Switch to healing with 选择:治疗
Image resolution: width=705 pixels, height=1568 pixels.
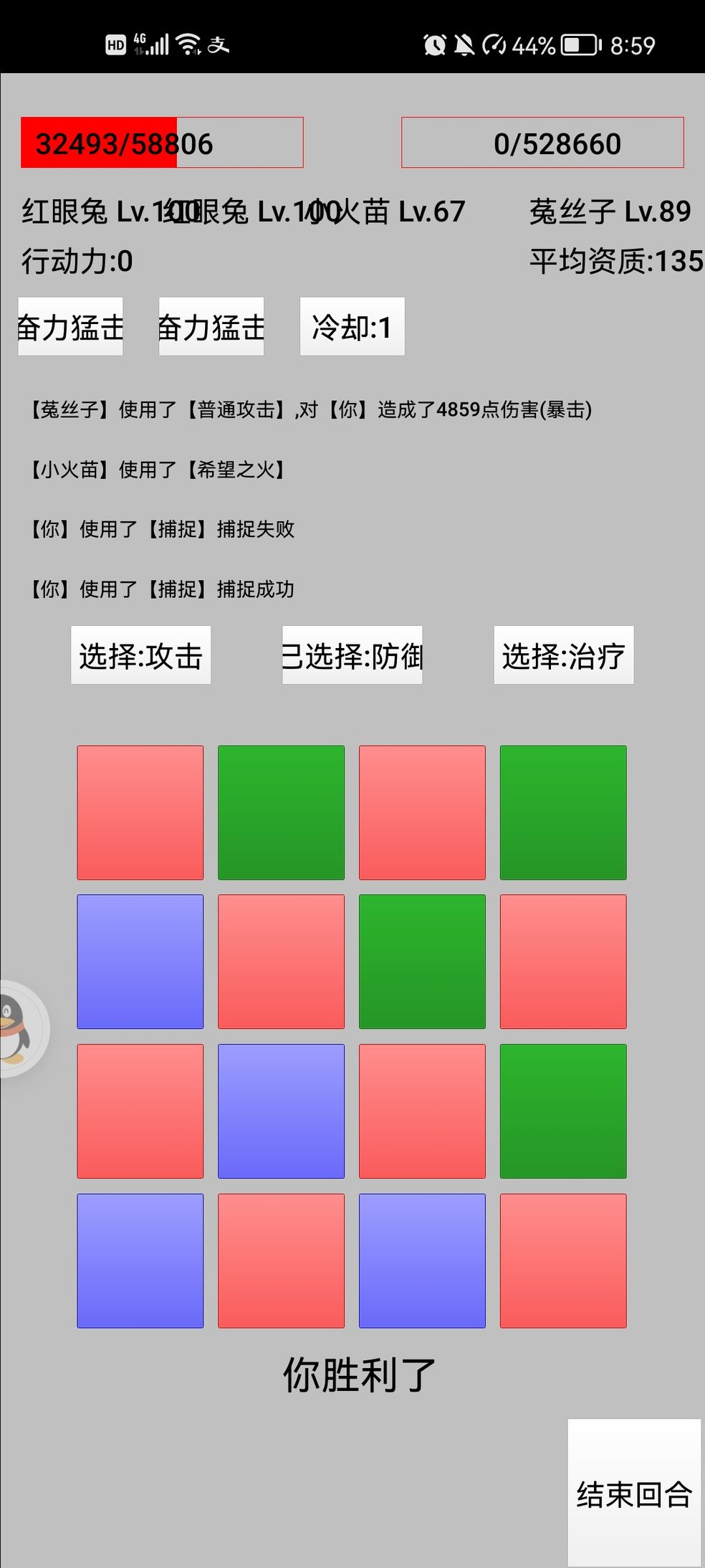[x=563, y=655]
